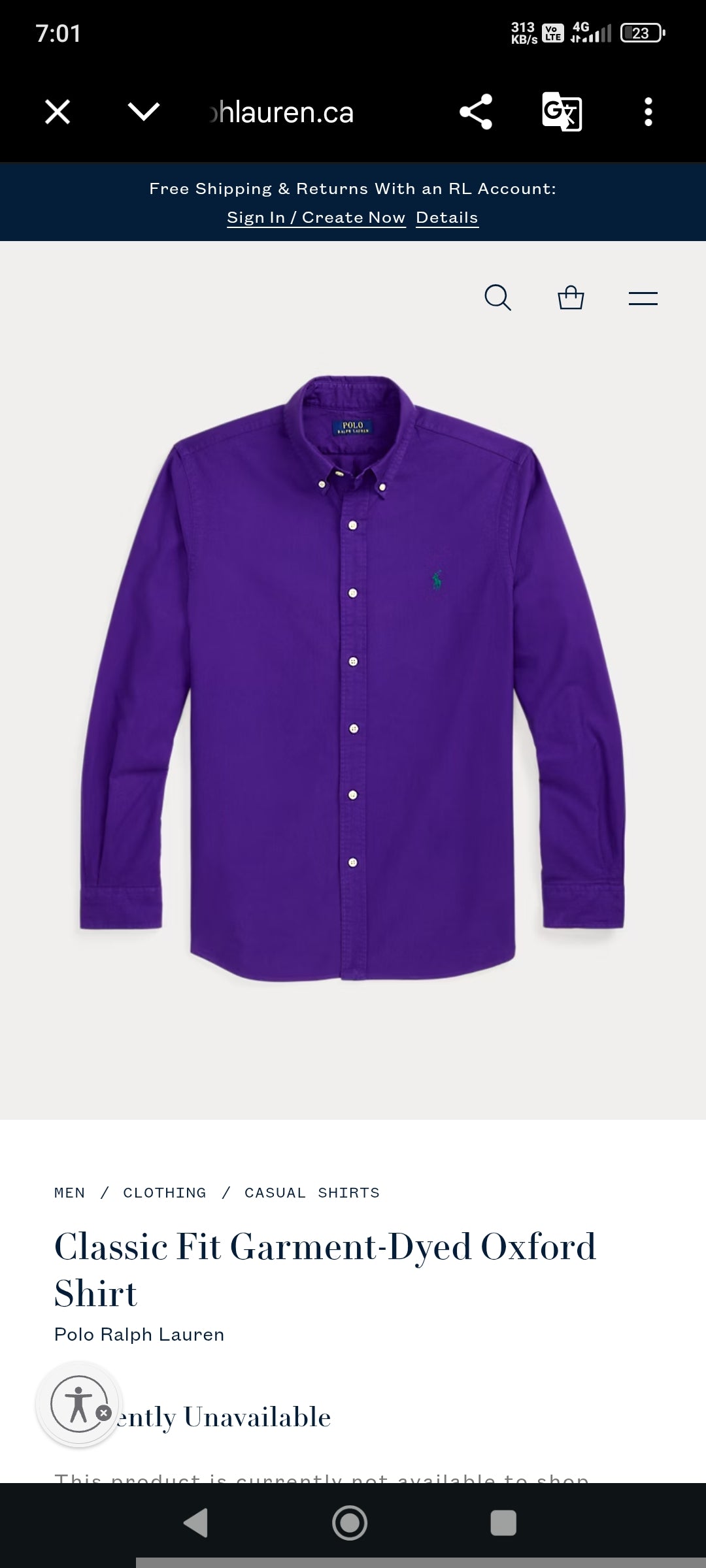The width and height of the screenshot is (706, 1568).
Task: Select Sign In / Create Now
Action: [x=316, y=217]
